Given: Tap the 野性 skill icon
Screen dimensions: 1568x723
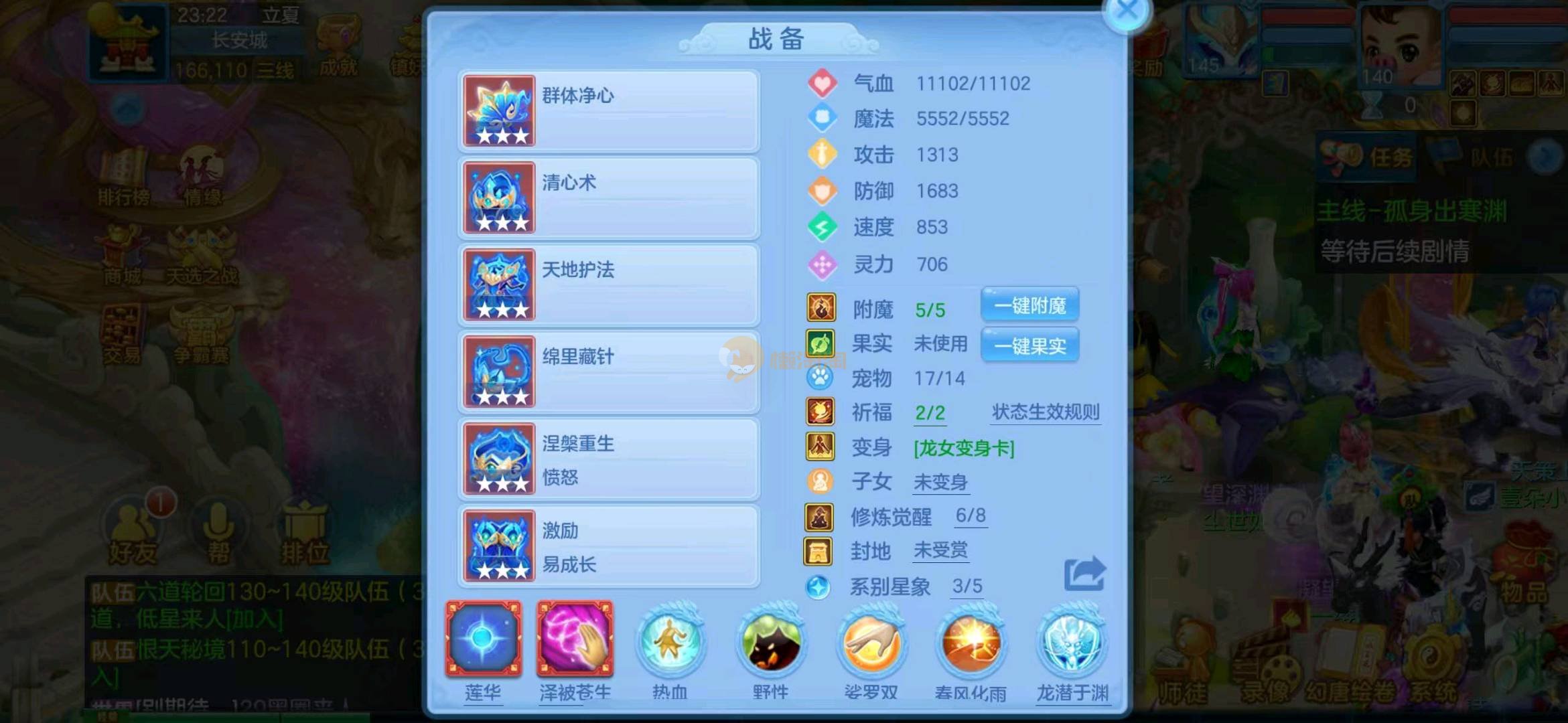Looking at the screenshot, I should 770,643.
